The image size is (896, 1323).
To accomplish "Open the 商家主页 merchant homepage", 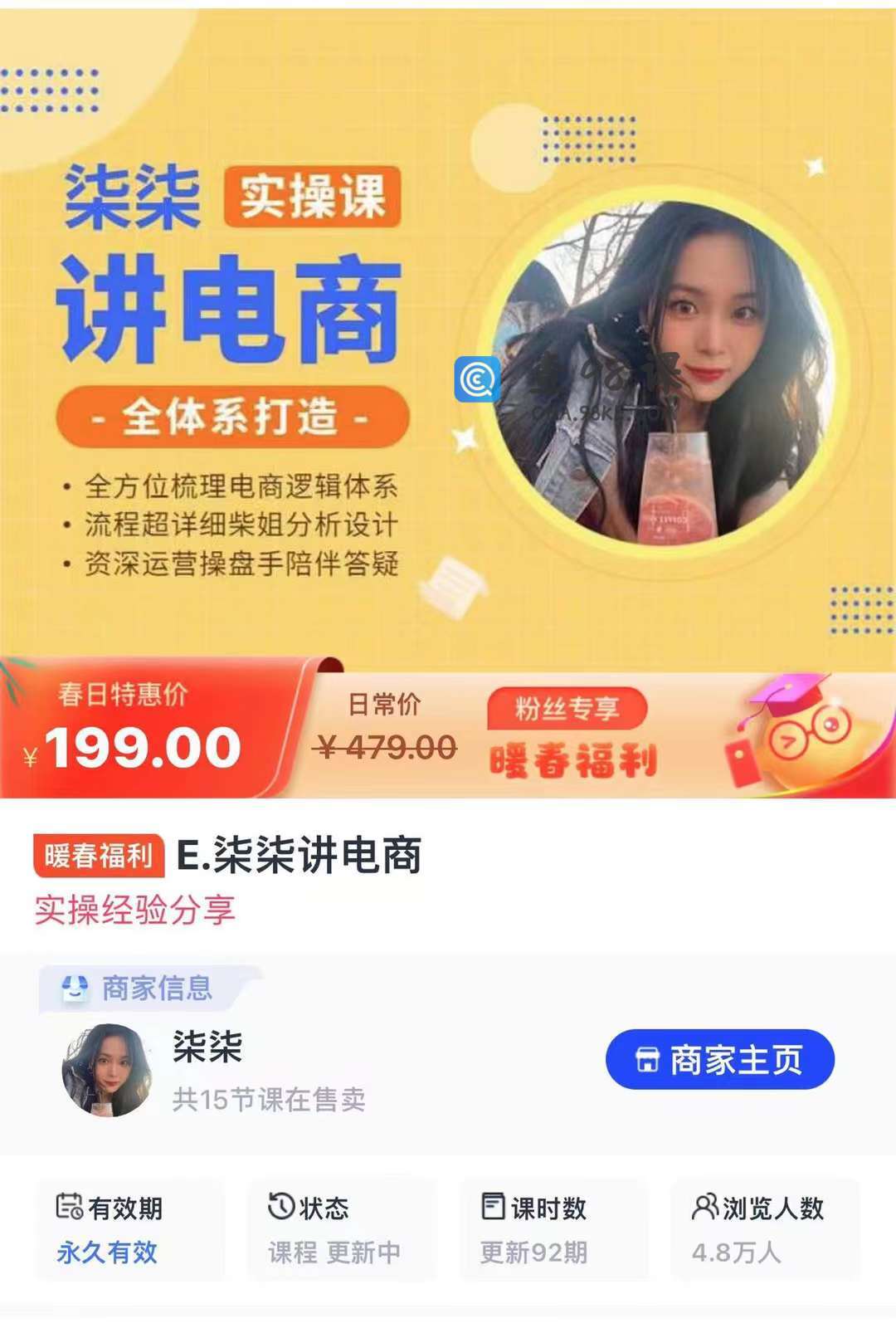I will (x=719, y=1059).
